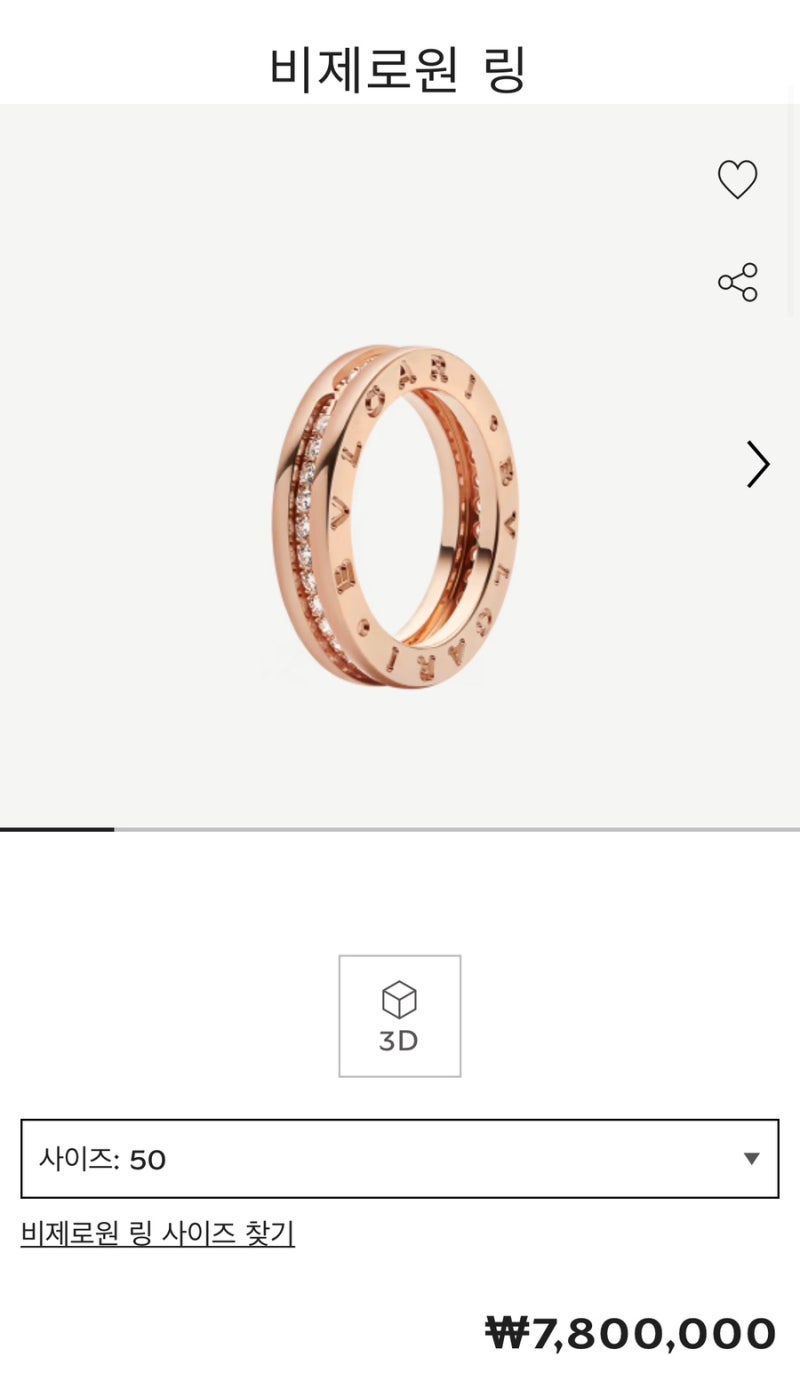Image resolution: width=800 pixels, height=1373 pixels.
Task: Show the next product image with the arrow
Action: pyautogui.click(x=758, y=464)
